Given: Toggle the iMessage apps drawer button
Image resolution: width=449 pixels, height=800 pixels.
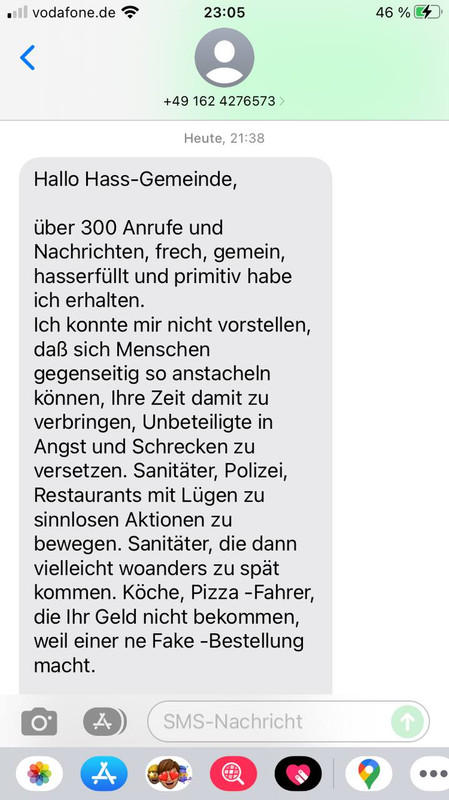Looking at the screenshot, I should (105, 721).
